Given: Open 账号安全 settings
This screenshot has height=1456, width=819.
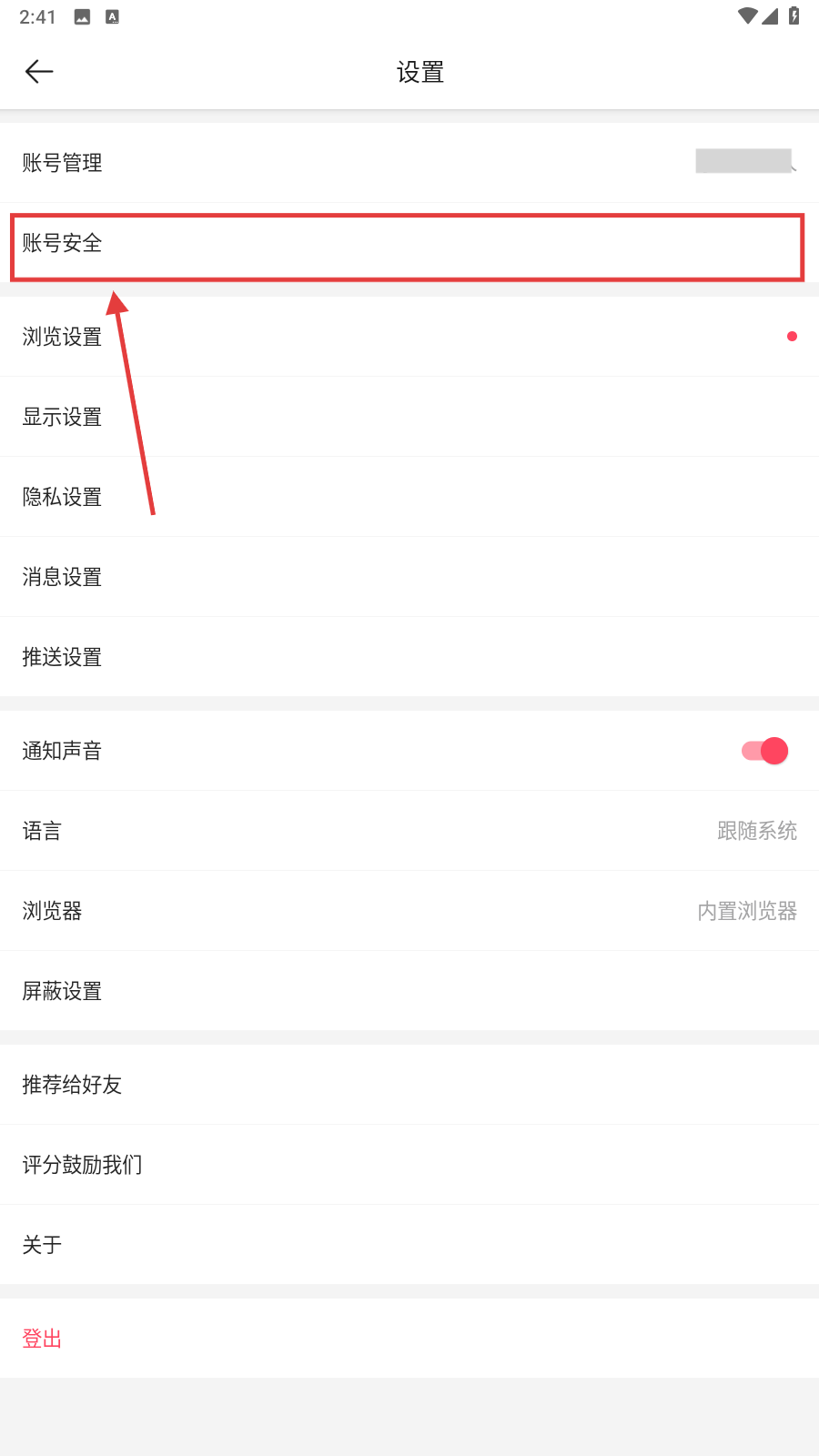Looking at the screenshot, I should [x=409, y=244].
